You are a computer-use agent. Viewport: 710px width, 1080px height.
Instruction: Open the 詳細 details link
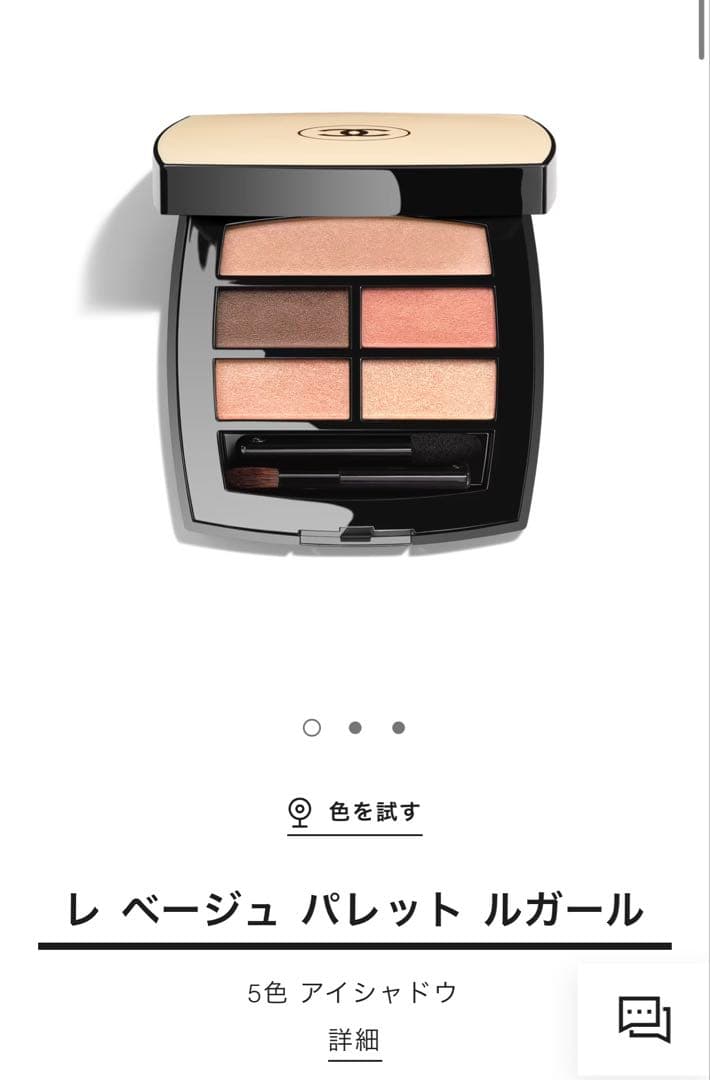pyautogui.click(x=354, y=1039)
